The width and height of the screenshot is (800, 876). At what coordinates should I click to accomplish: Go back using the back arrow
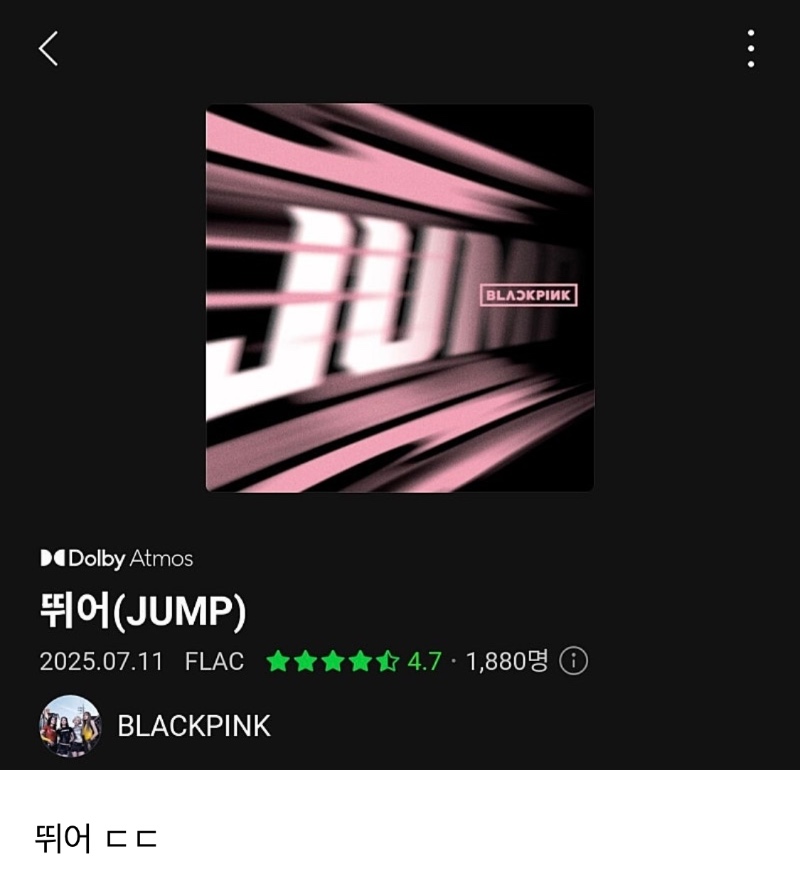[48, 46]
